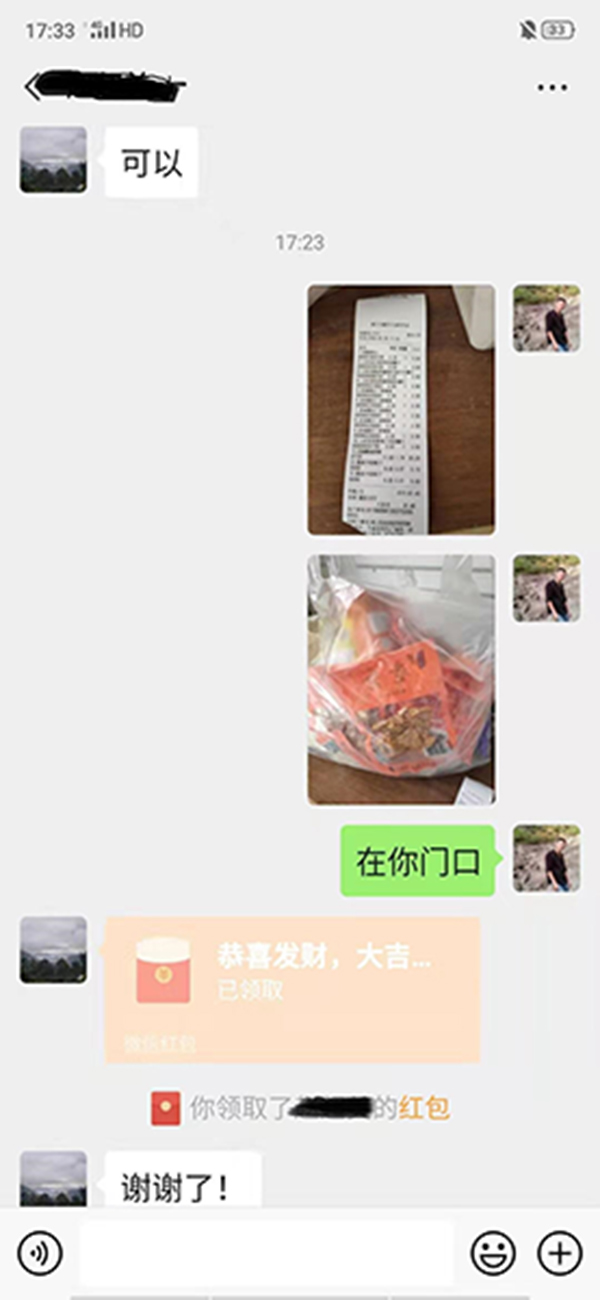Tap the orange 红包 link
This screenshot has height=1300, width=600.
click(x=424, y=1108)
